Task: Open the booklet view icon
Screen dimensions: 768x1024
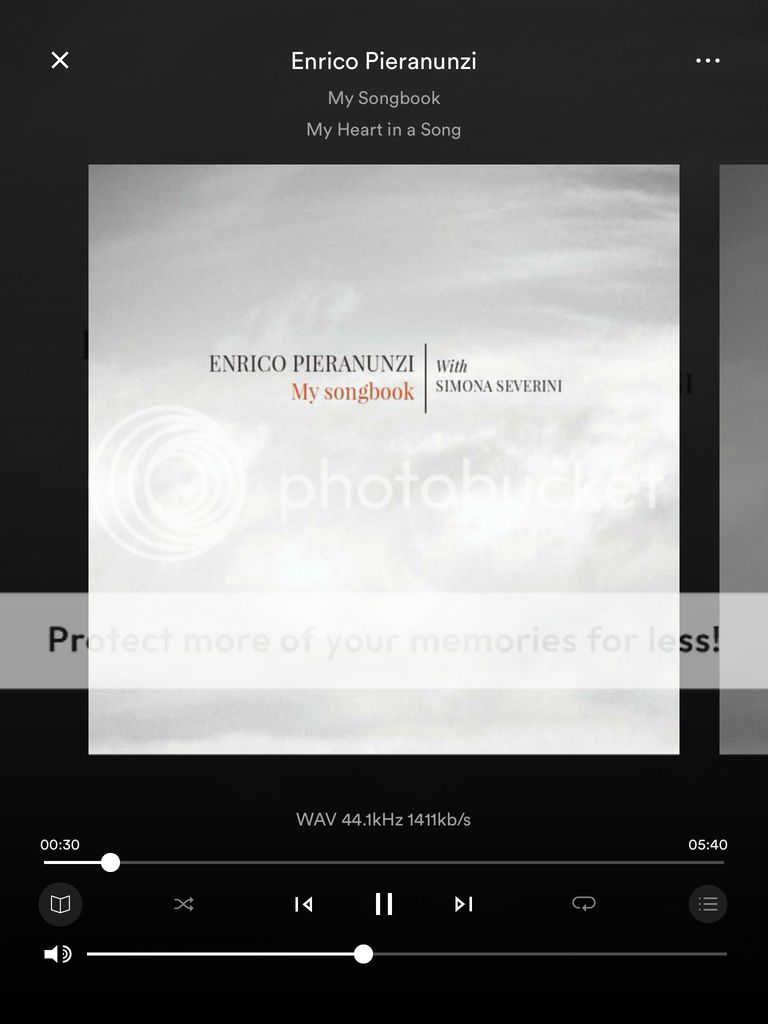Action: (x=60, y=904)
